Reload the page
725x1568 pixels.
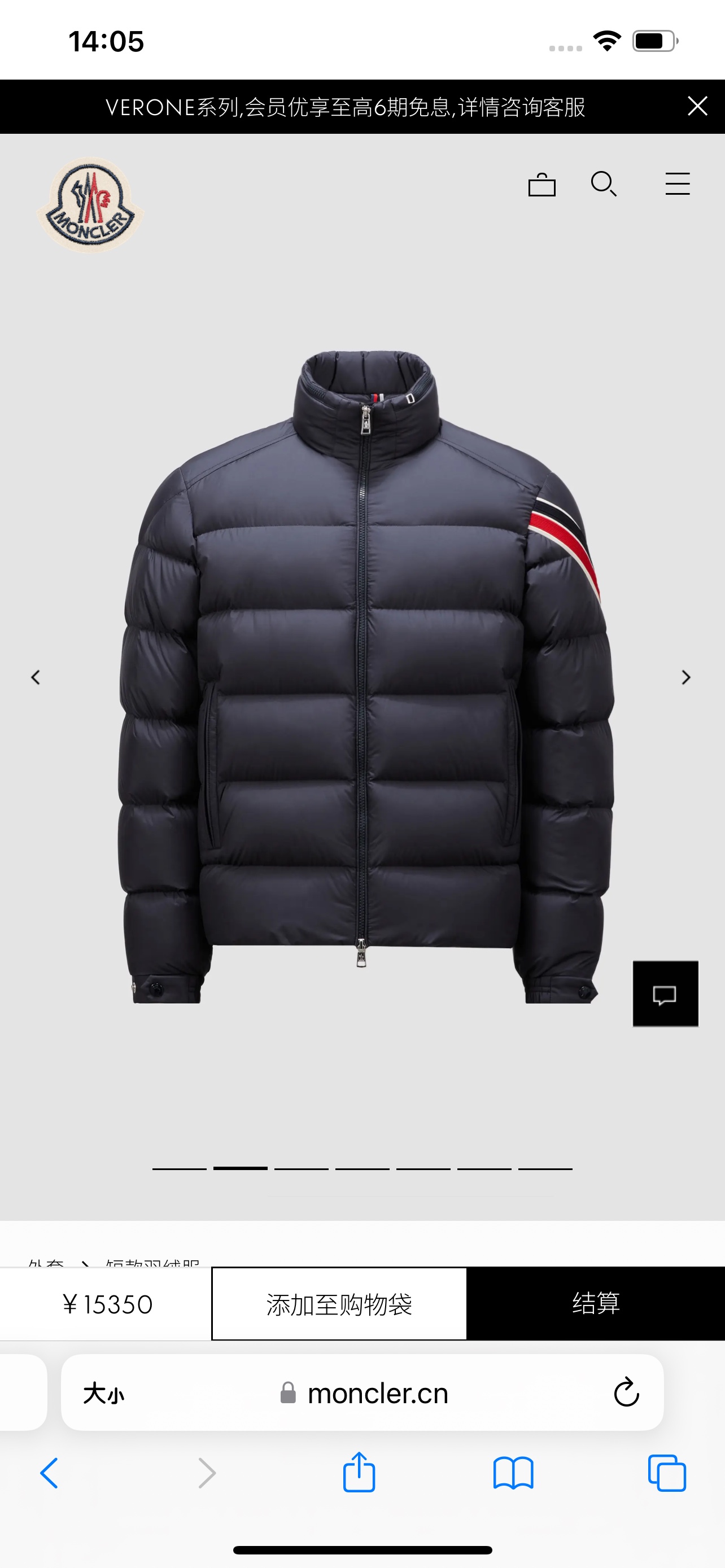click(x=626, y=1392)
